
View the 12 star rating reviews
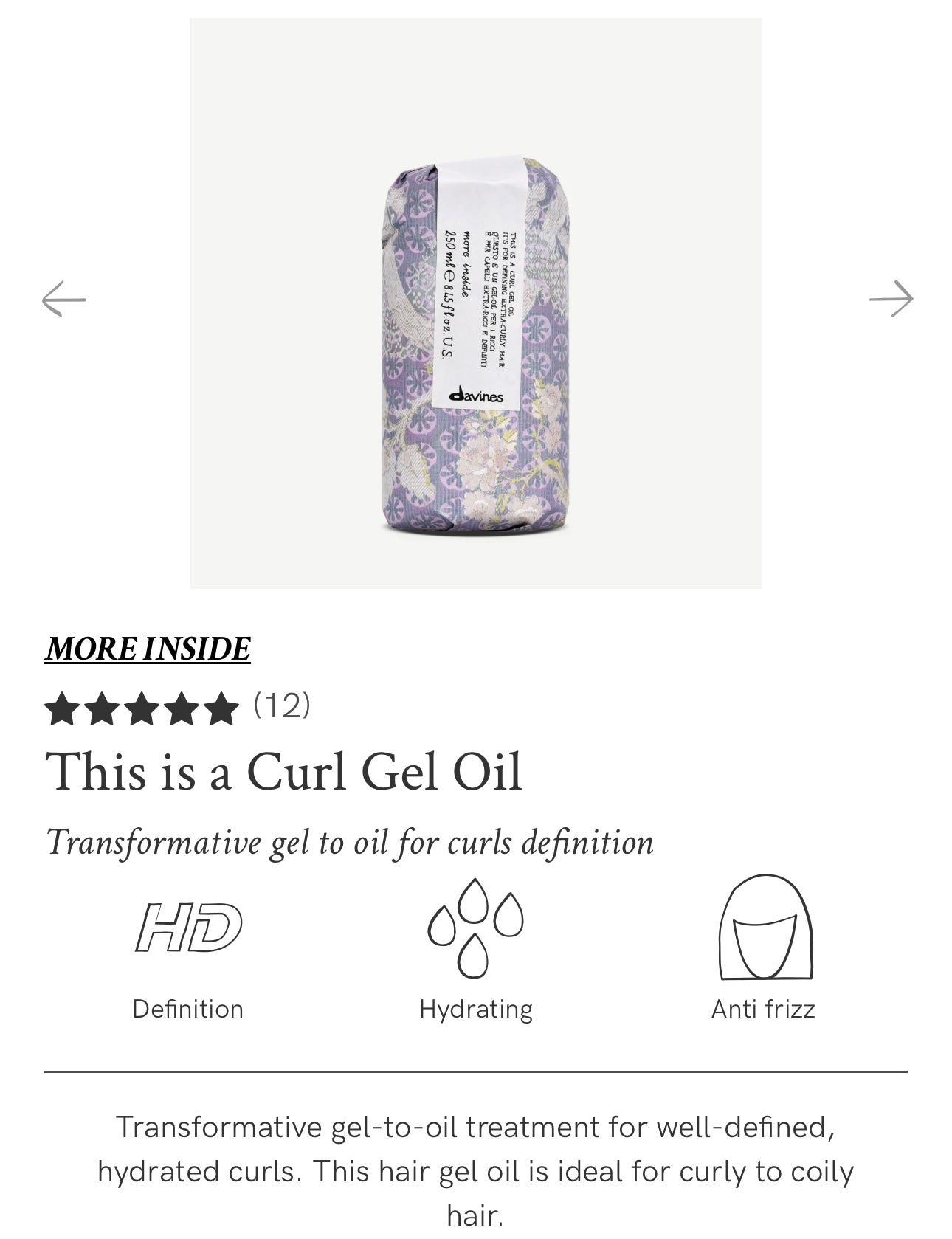[x=177, y=708]
